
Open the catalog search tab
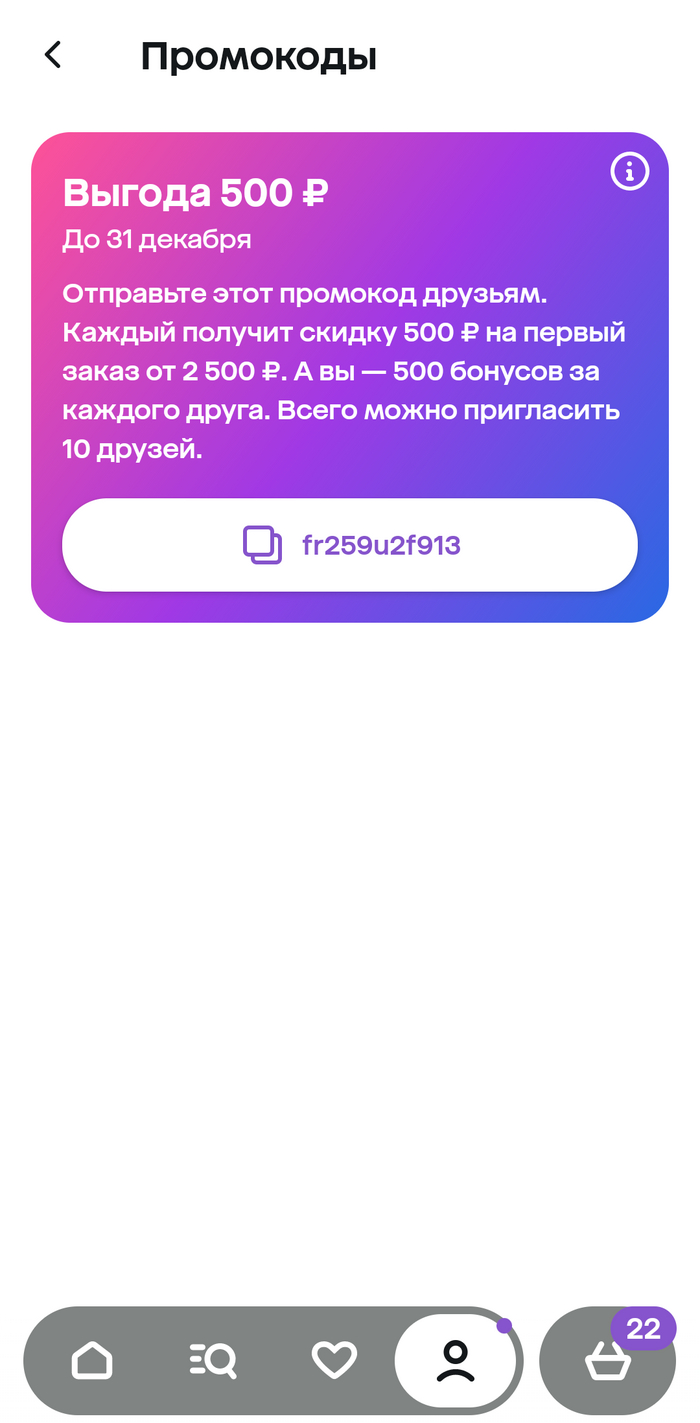tap(212, 1360)
